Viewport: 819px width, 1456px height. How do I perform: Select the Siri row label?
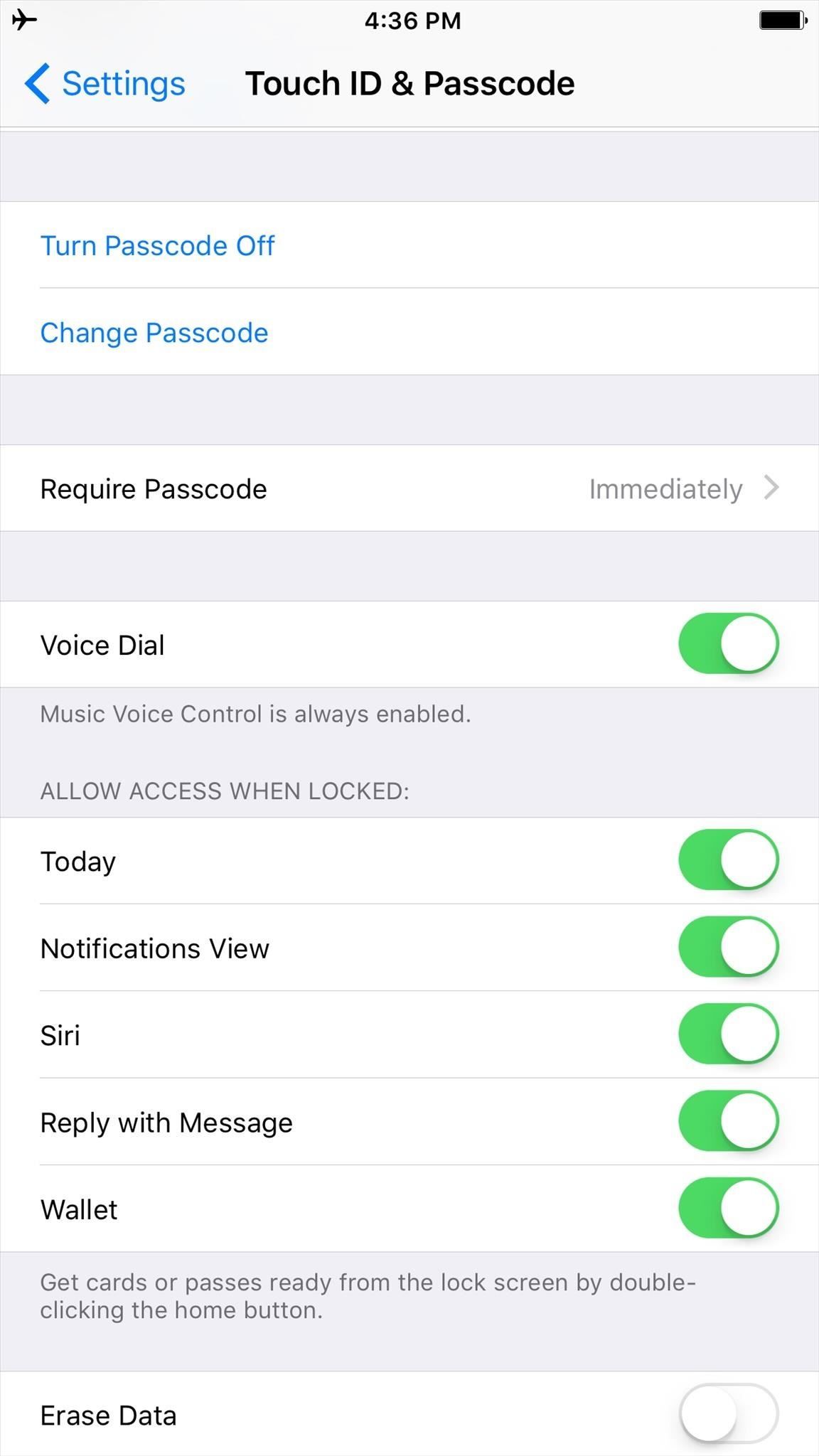click(60, 1034)
